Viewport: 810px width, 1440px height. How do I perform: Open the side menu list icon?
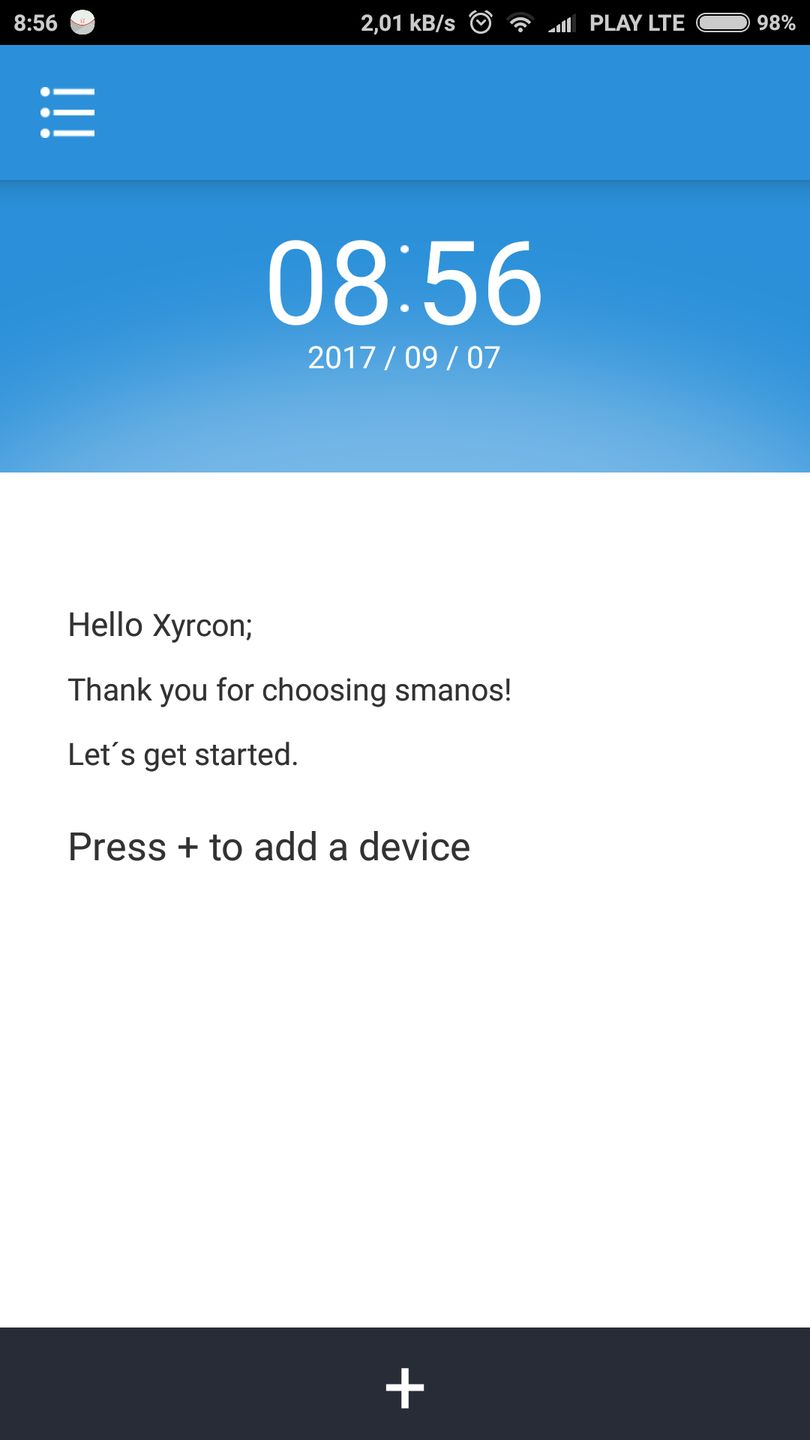67,112
